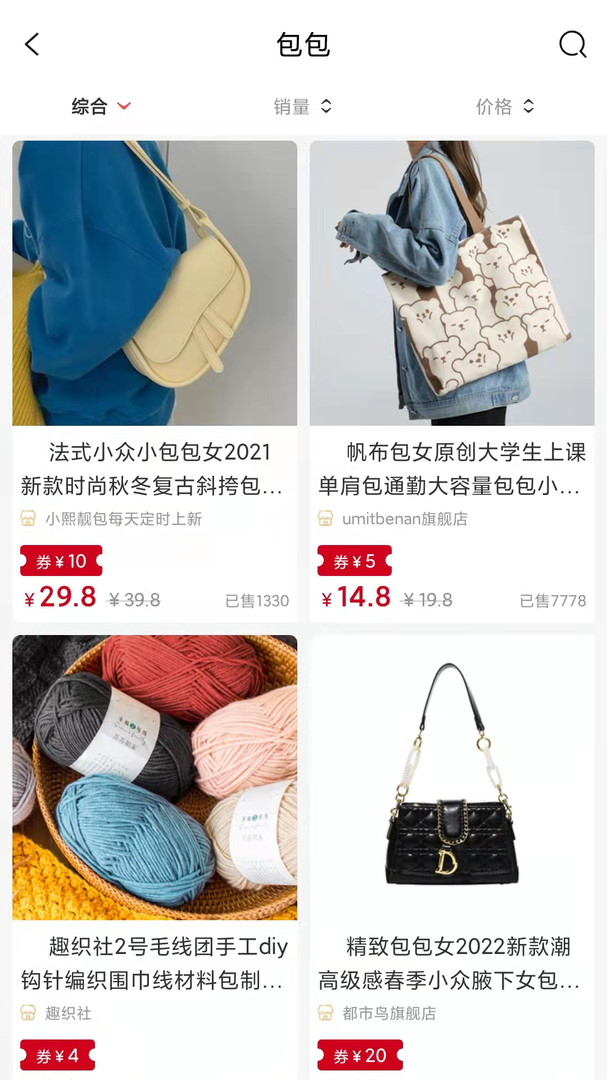Go back from the 包包 results page
Image resolution: width=607 pixels, height=1080 pixels.
click(x=32, y=44)
